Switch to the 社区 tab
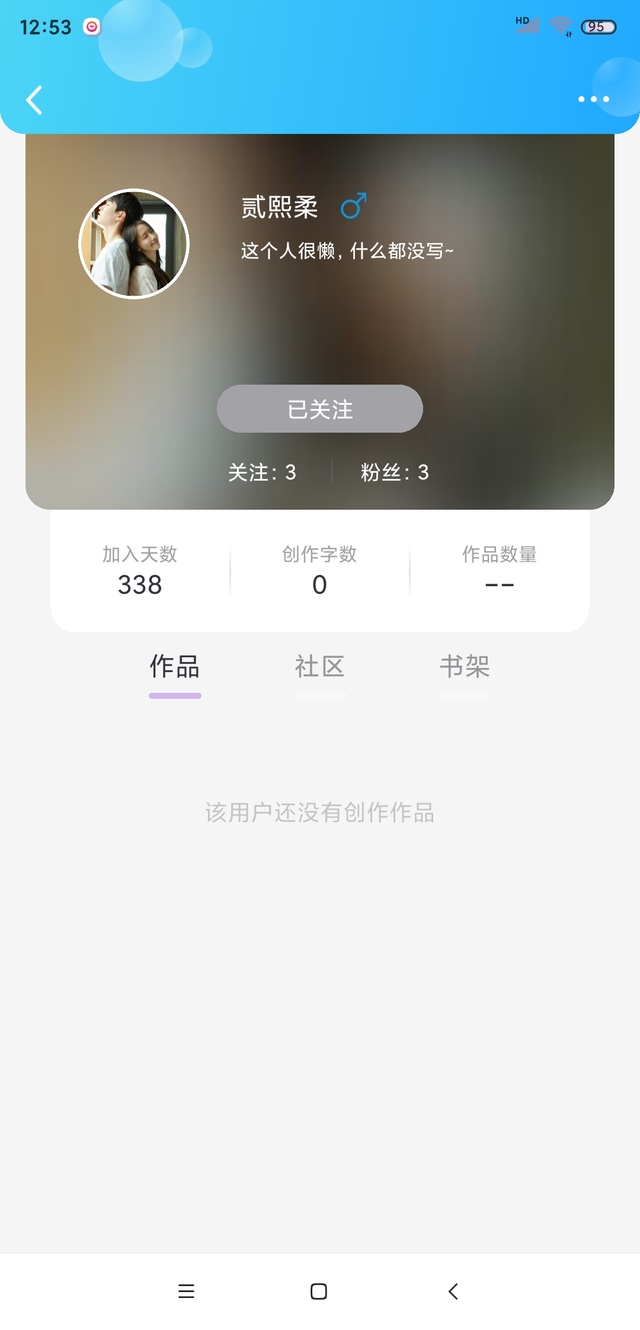This screenshot has height=1330, width=640. 320,667
